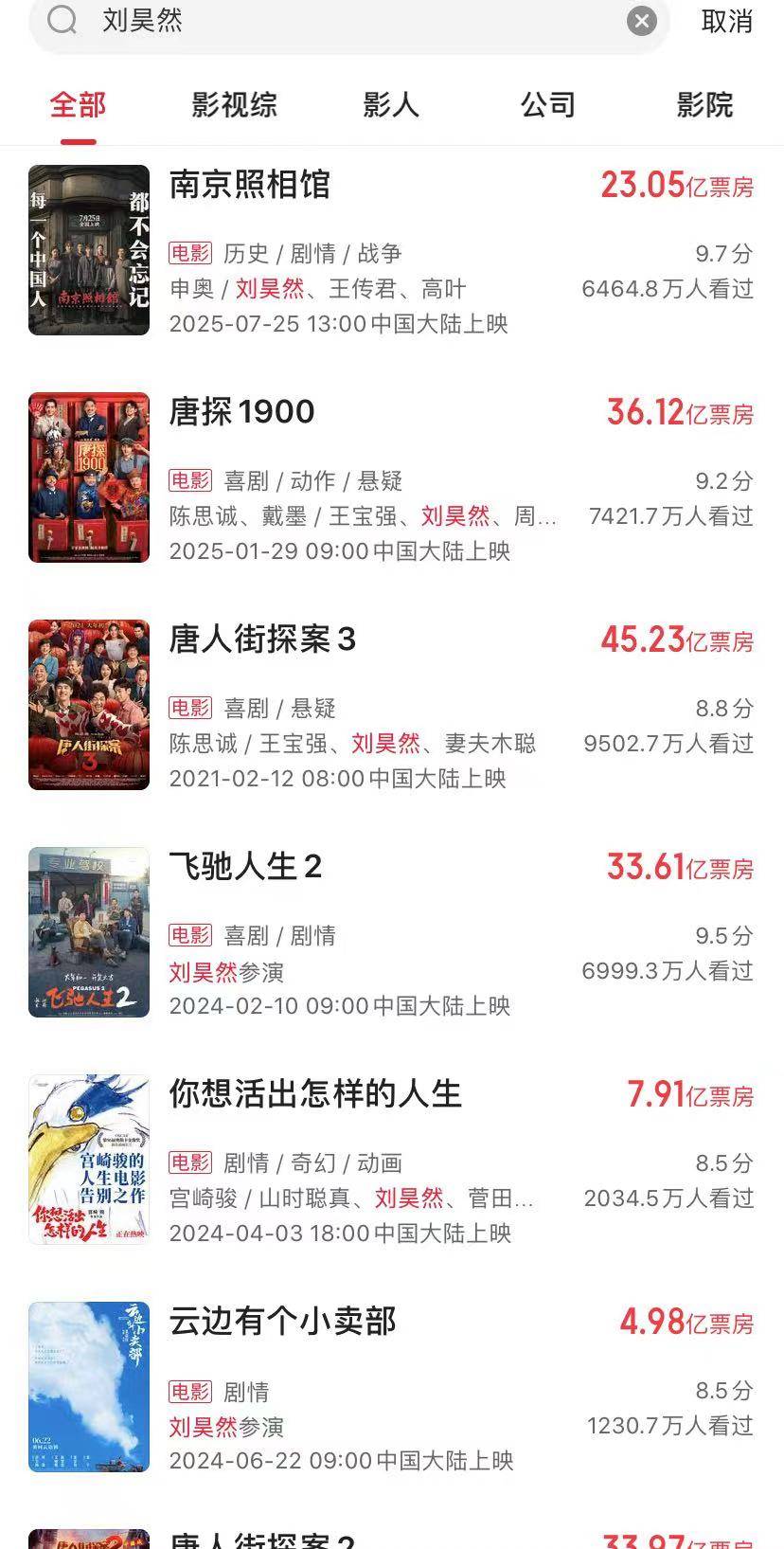Image resolution: width=784 pixels, height=1549 pixels.
Task: View details of 唐人街探案3
Action: [262, 639]
